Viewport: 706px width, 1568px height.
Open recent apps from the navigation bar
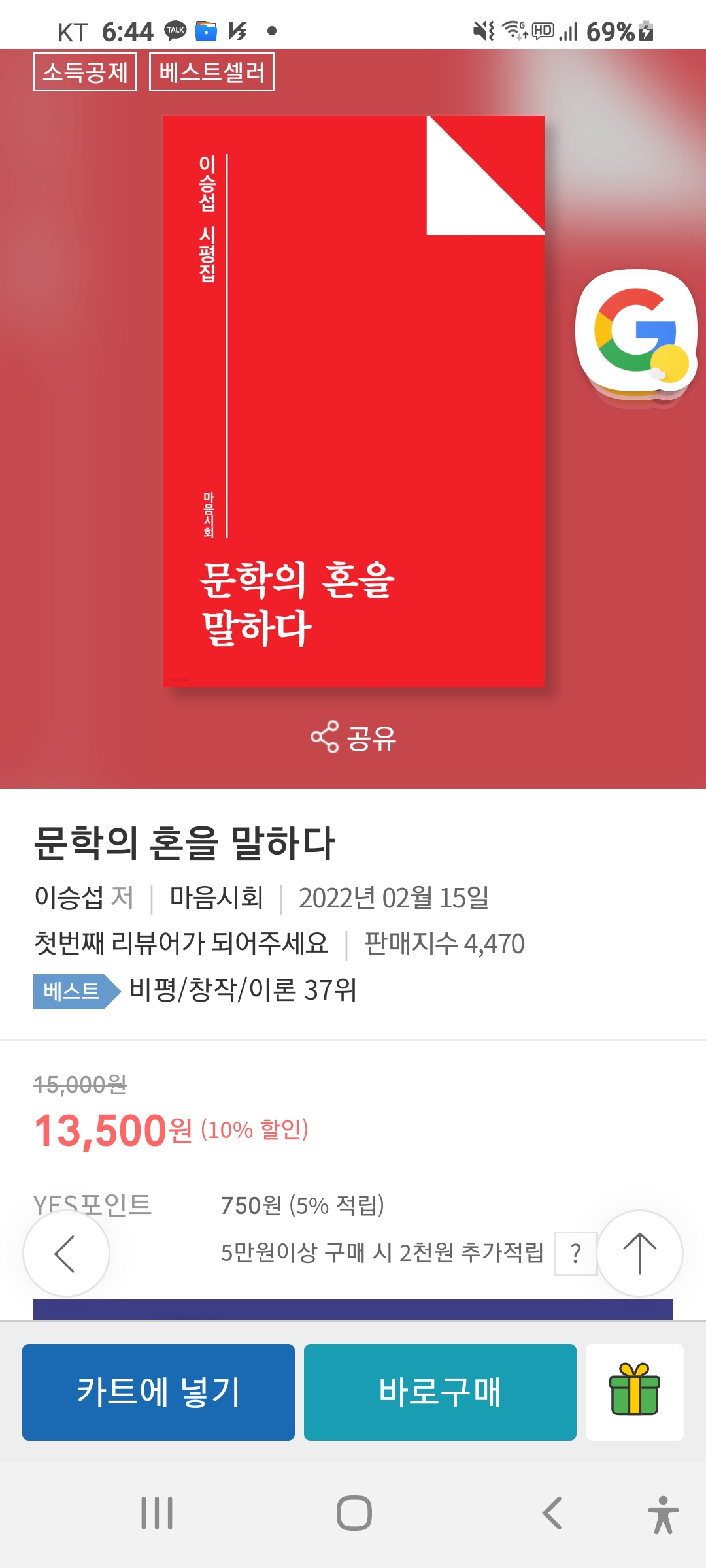pos(157,1513)
